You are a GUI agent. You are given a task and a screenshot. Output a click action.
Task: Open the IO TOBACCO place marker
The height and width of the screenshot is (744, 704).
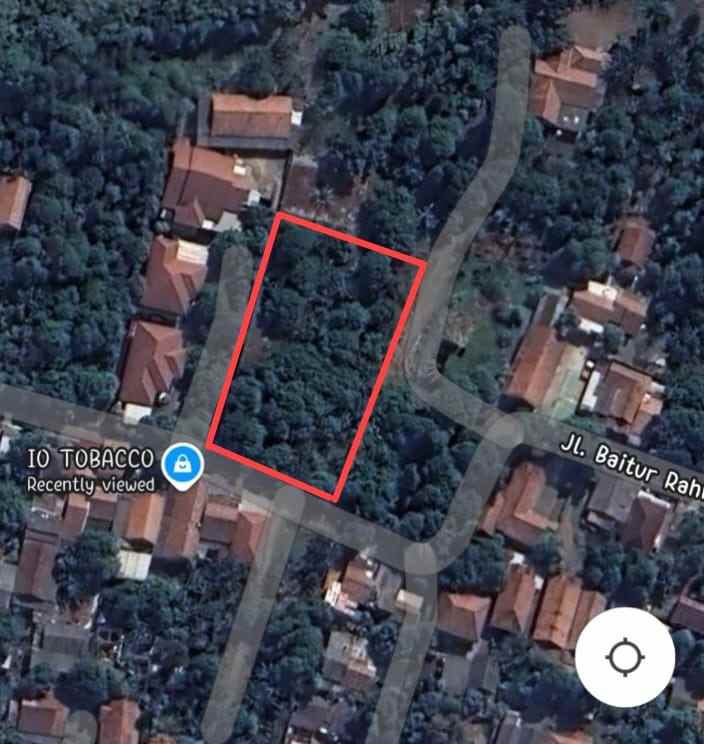click(185, 463)
